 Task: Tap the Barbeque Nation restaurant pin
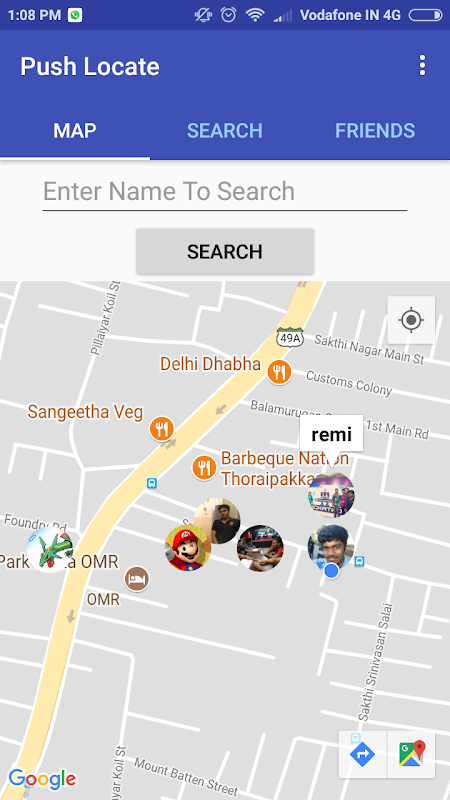pyautogui.click(x=204, y=467)
